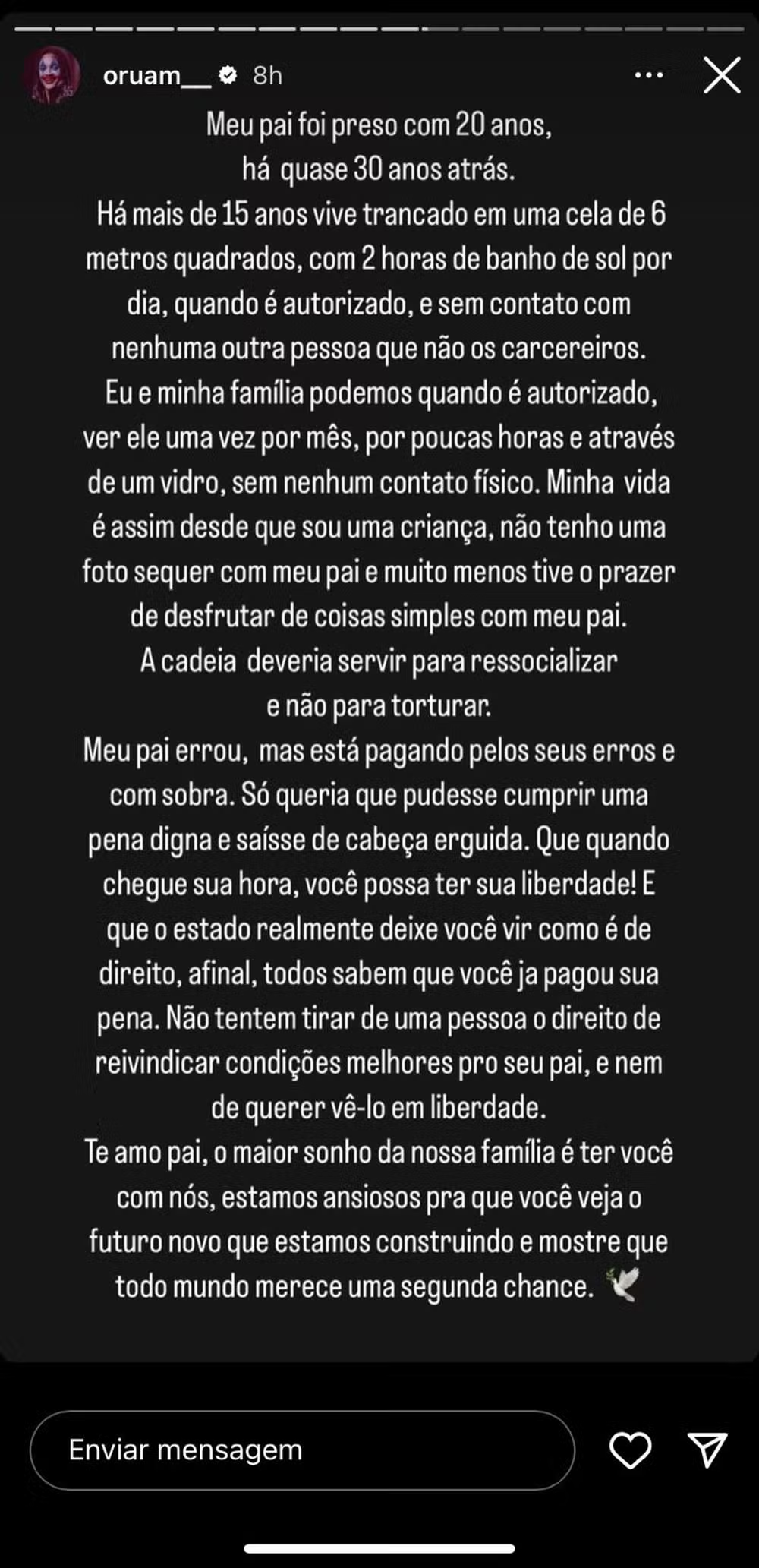Image resolution: width=759 pixels, height=1568 pixels.
Task: Share this story via paper plane
Action: 707,1450
